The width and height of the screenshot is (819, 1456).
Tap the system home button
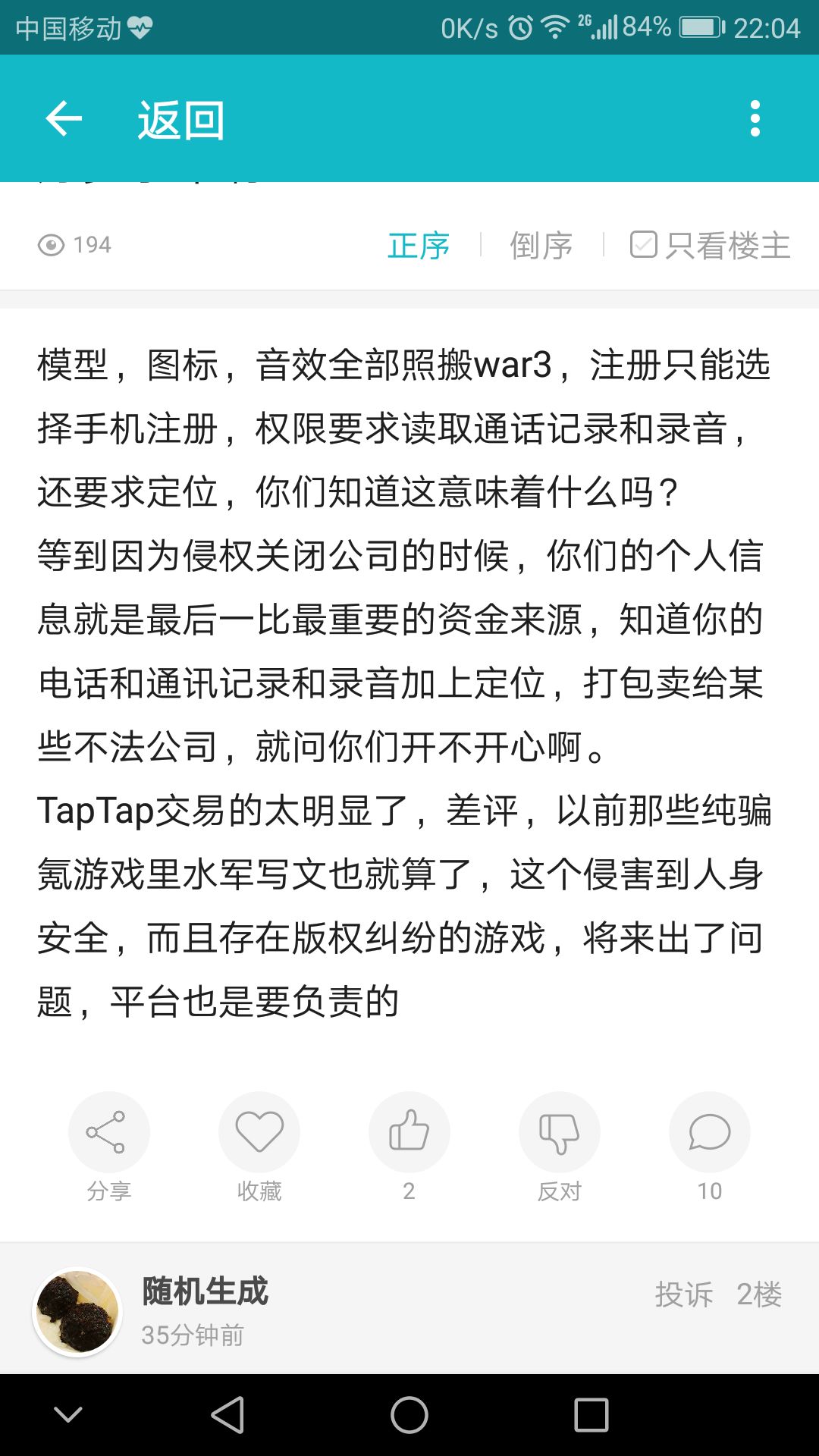coord(409,1415)
